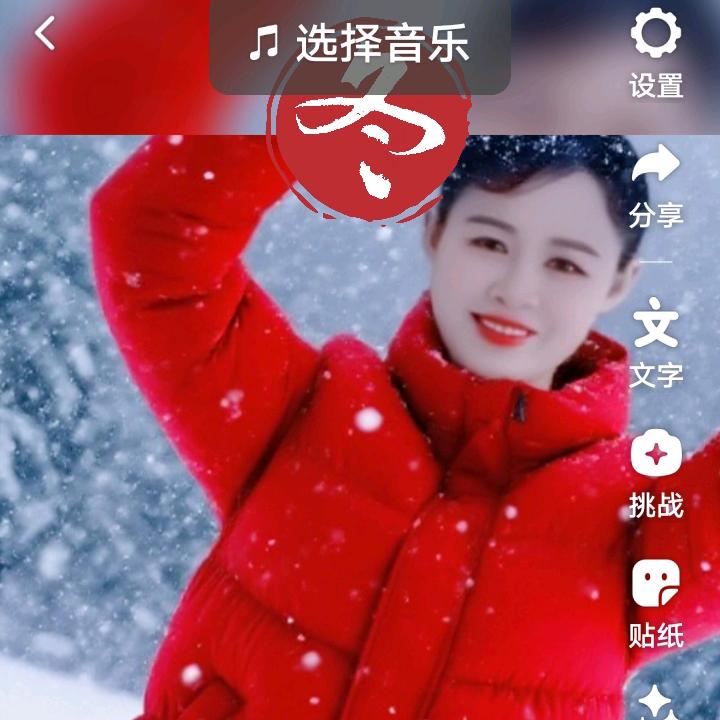The width and height of the screenshot is (720, 720).
Task: Add a sticker via 贴纸
Action: coord(656,600)
